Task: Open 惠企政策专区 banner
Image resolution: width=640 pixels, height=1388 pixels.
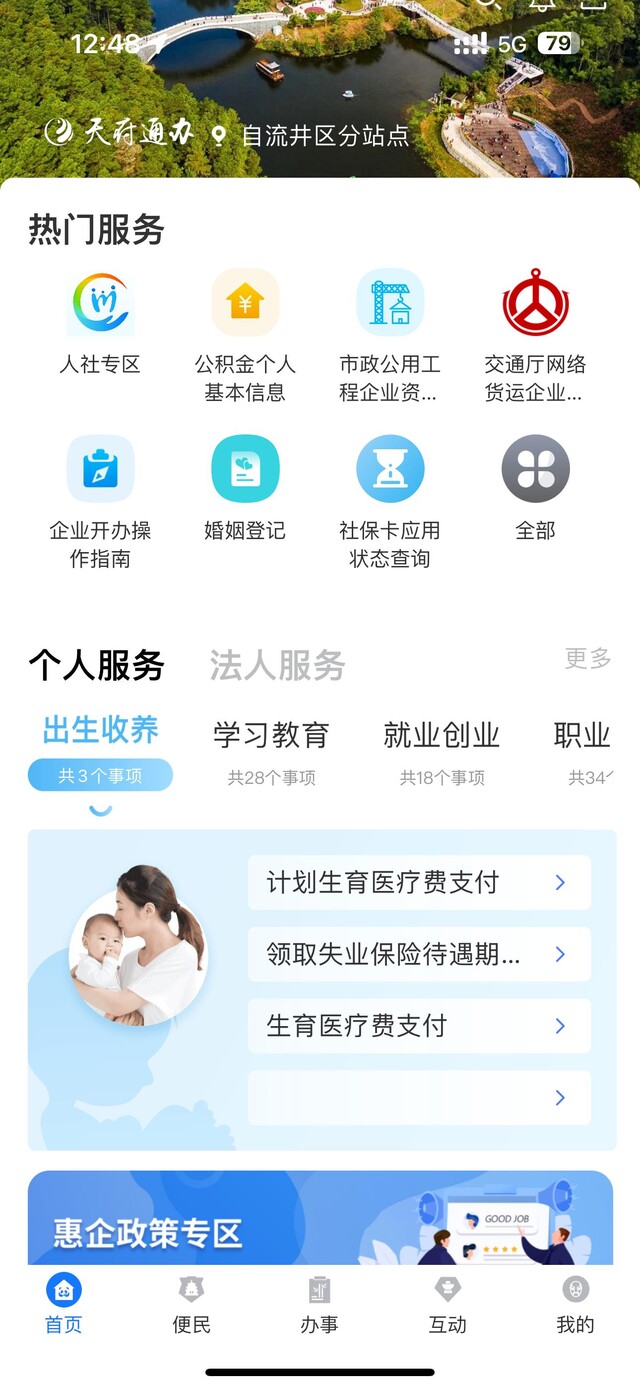Action: click(x=320, y=1218)
